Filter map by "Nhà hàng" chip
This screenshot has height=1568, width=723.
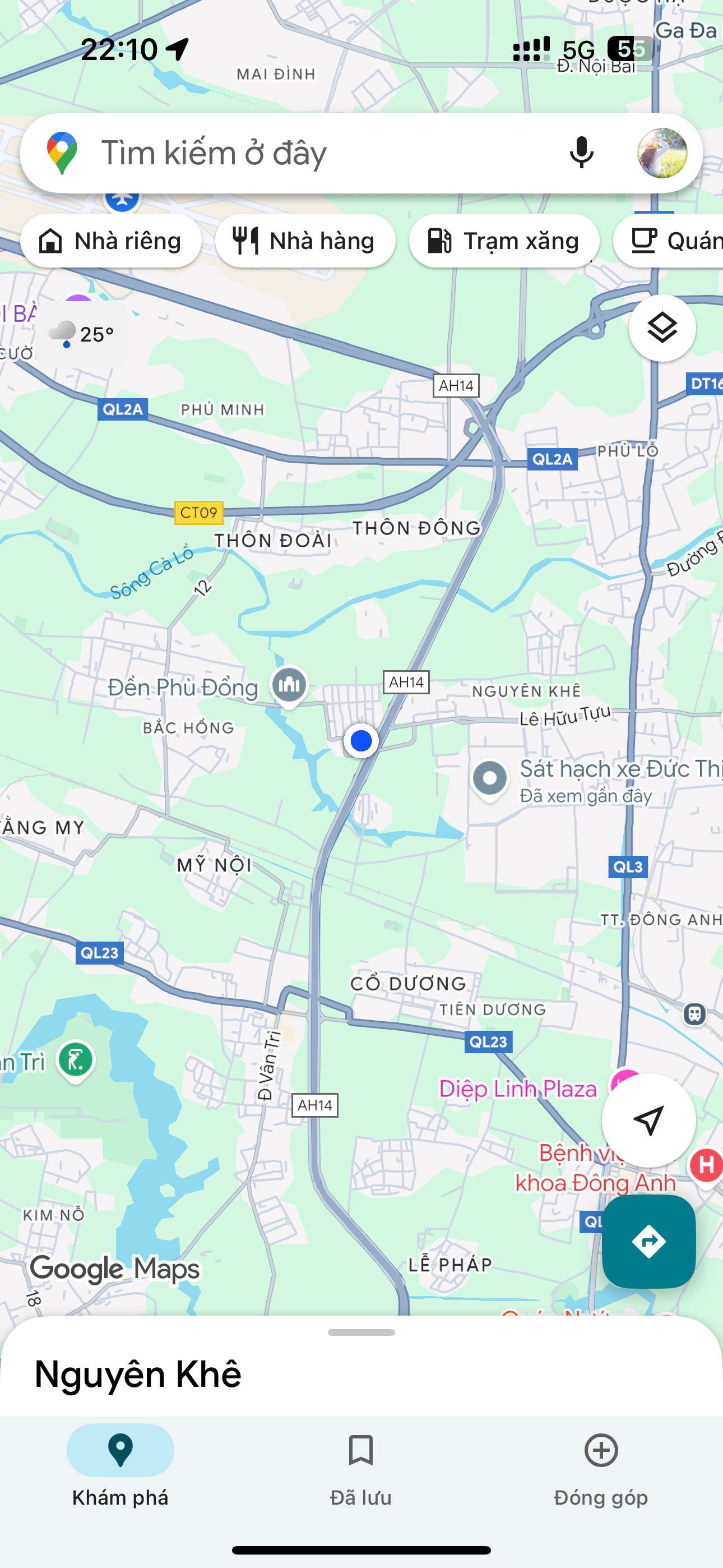[x=305, y=241]
